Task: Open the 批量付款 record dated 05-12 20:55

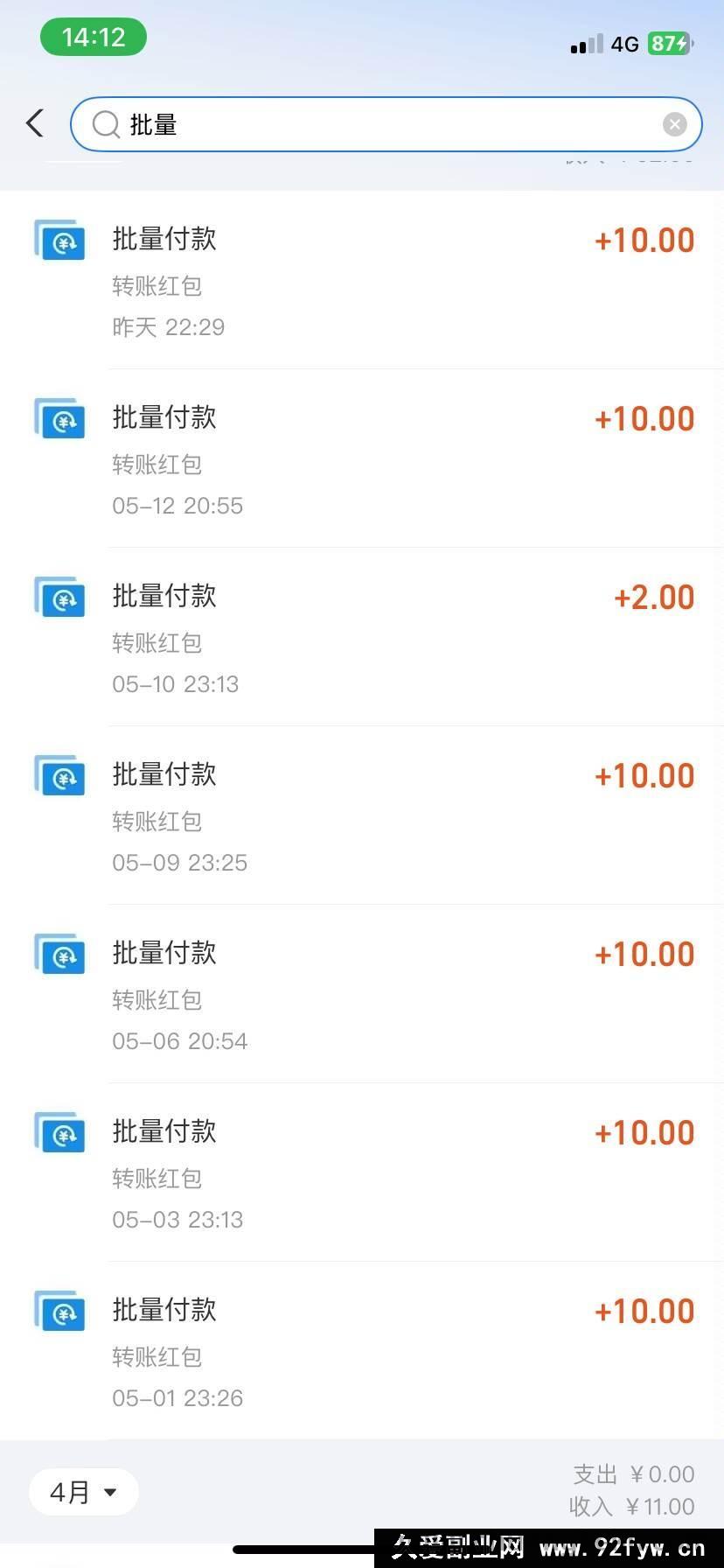Action: pos(362,458)
